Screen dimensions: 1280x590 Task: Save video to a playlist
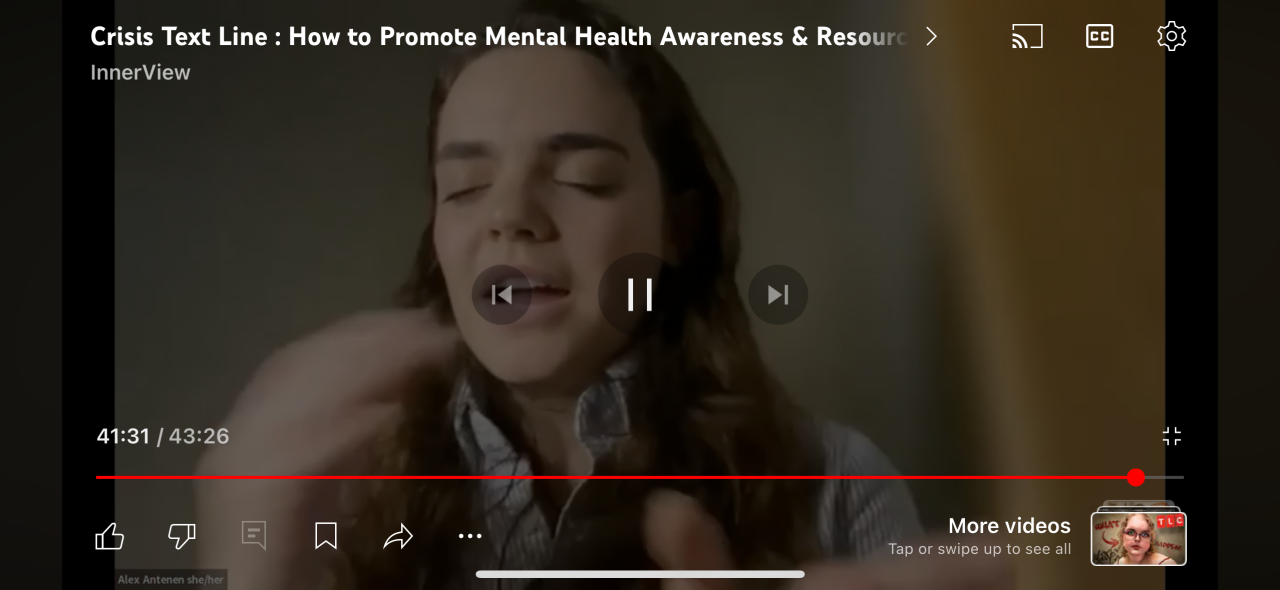pos(326,537)
